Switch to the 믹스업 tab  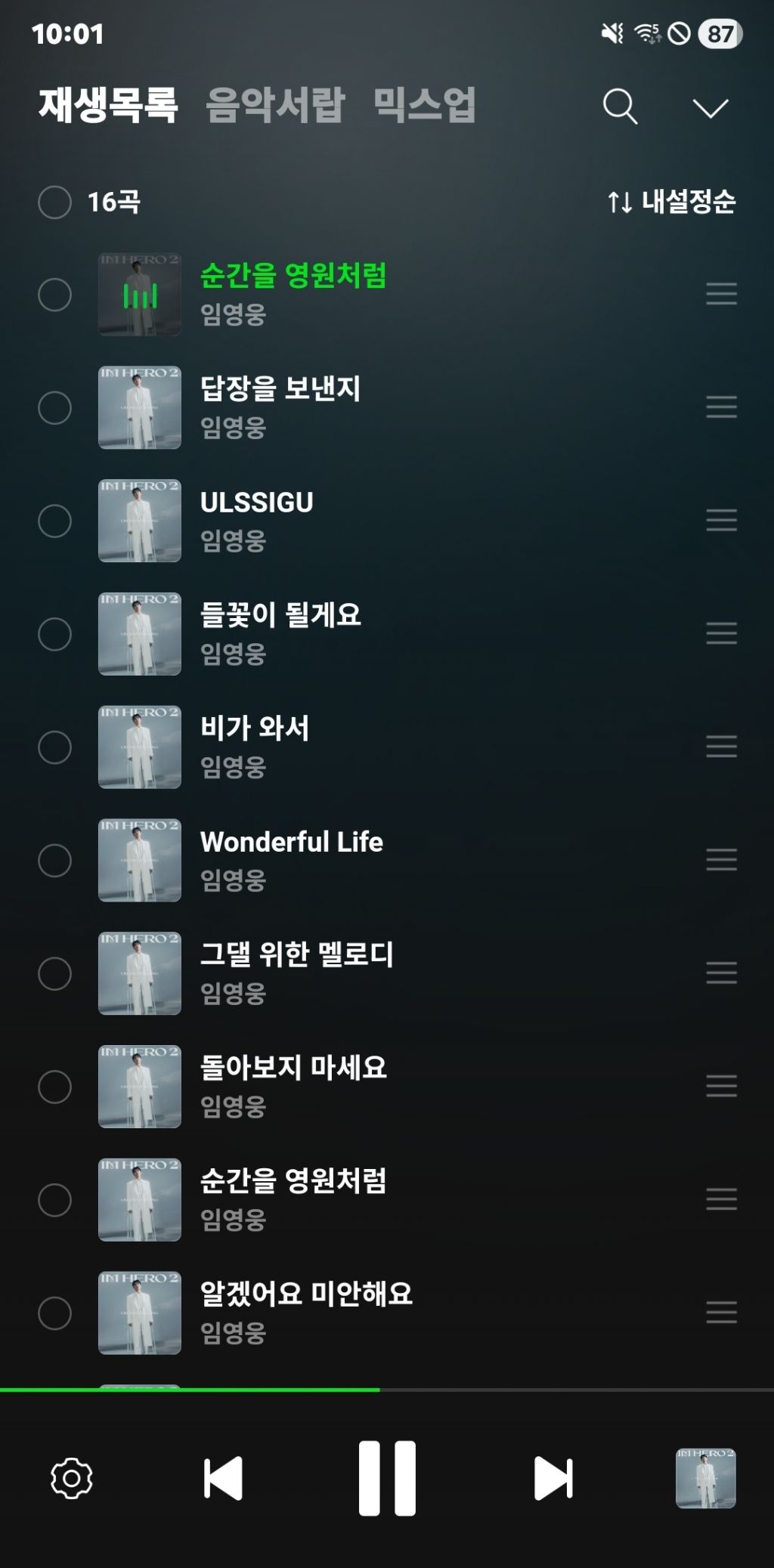(x=424, y=105)
